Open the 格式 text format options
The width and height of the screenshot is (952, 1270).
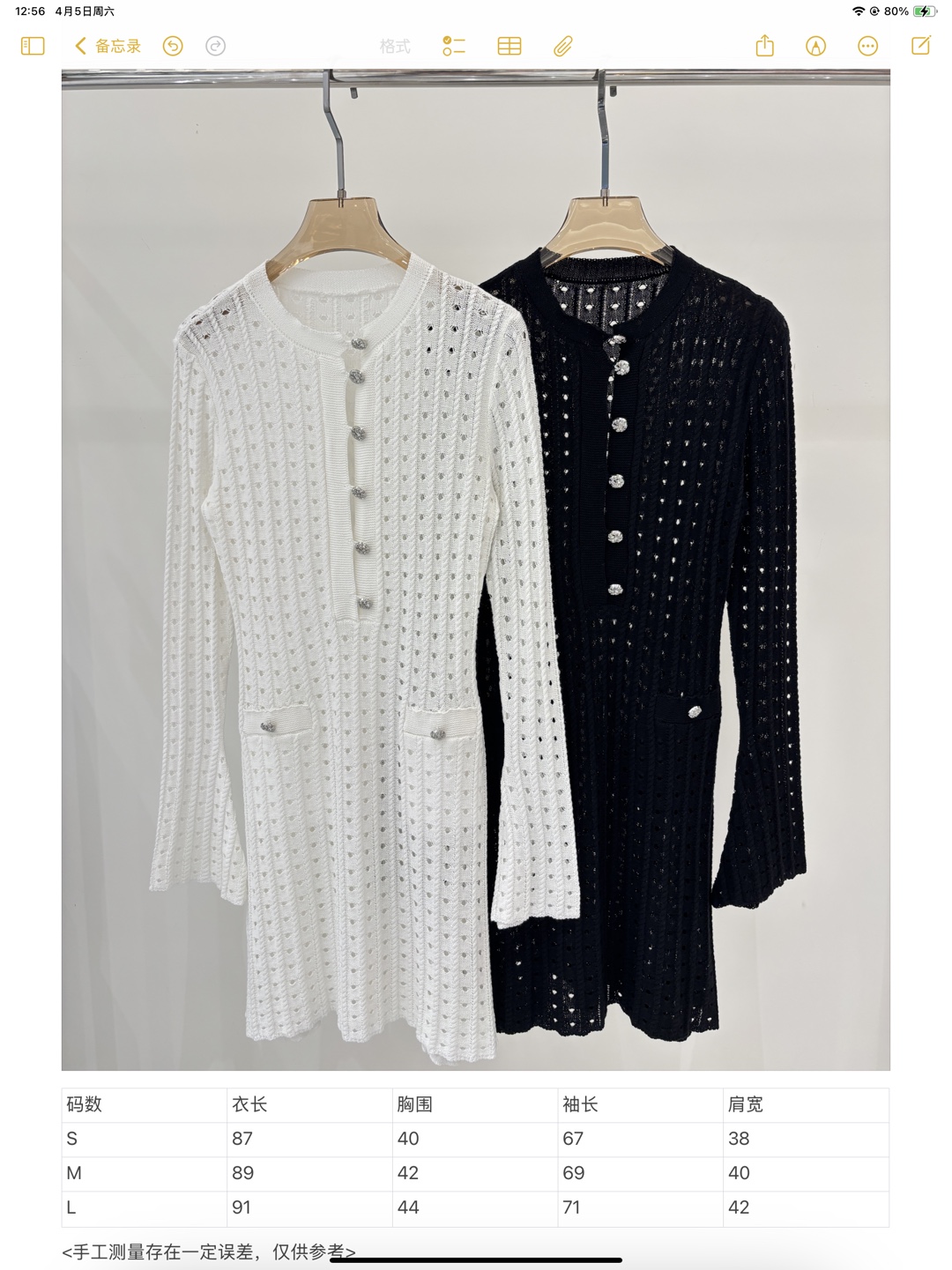[x=395, y=46]
